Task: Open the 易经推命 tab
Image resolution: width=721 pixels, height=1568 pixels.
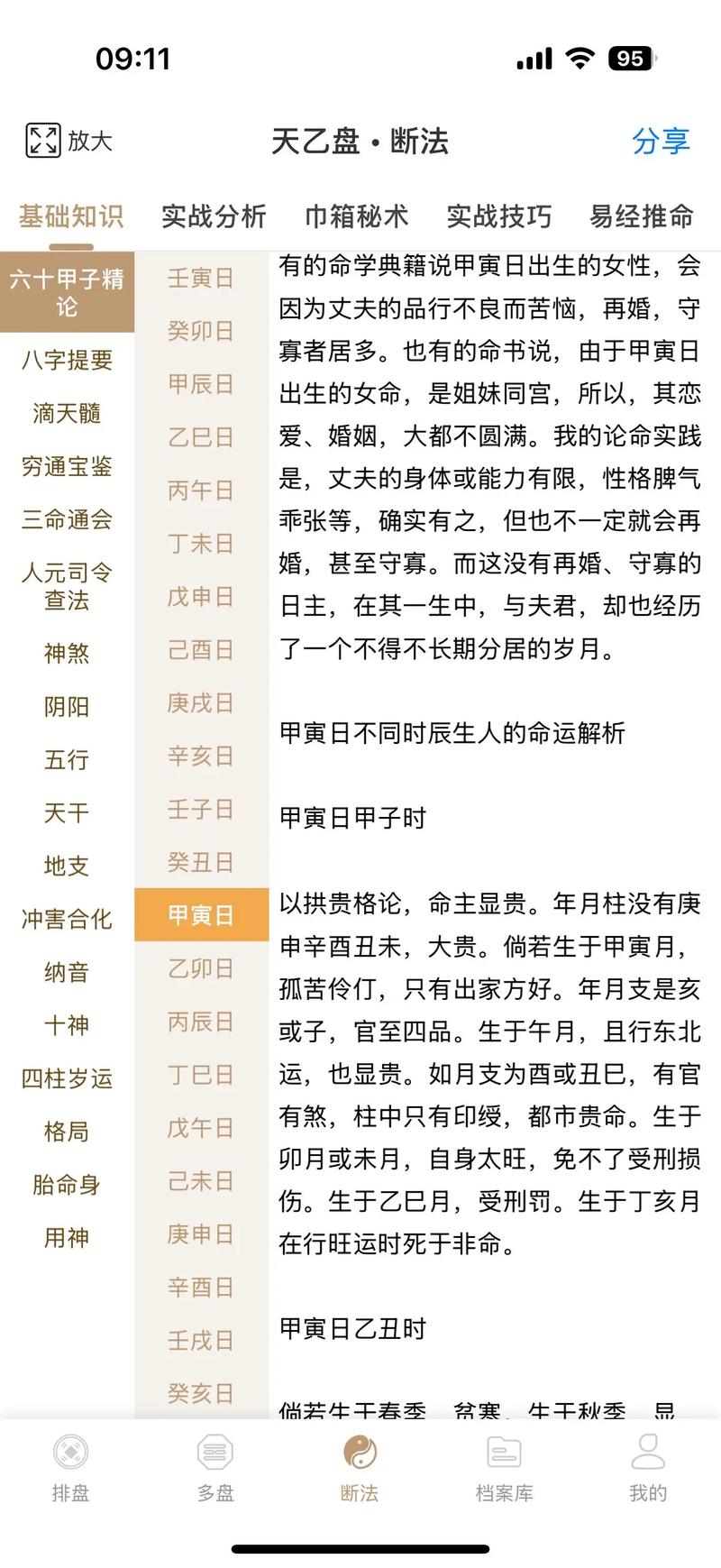Action: (x=640, y=217)
